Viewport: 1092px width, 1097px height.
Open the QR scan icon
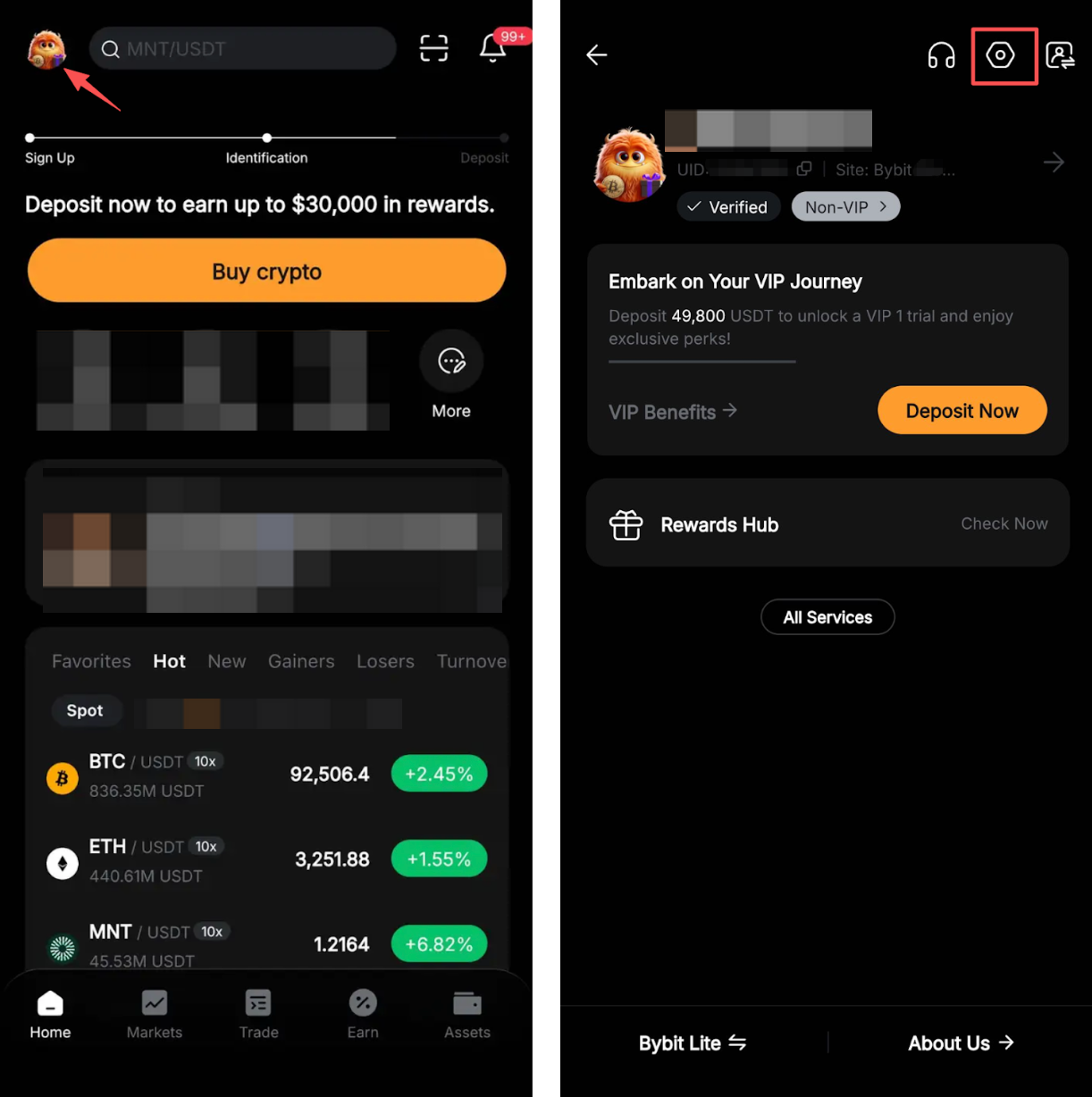(434, 48)
